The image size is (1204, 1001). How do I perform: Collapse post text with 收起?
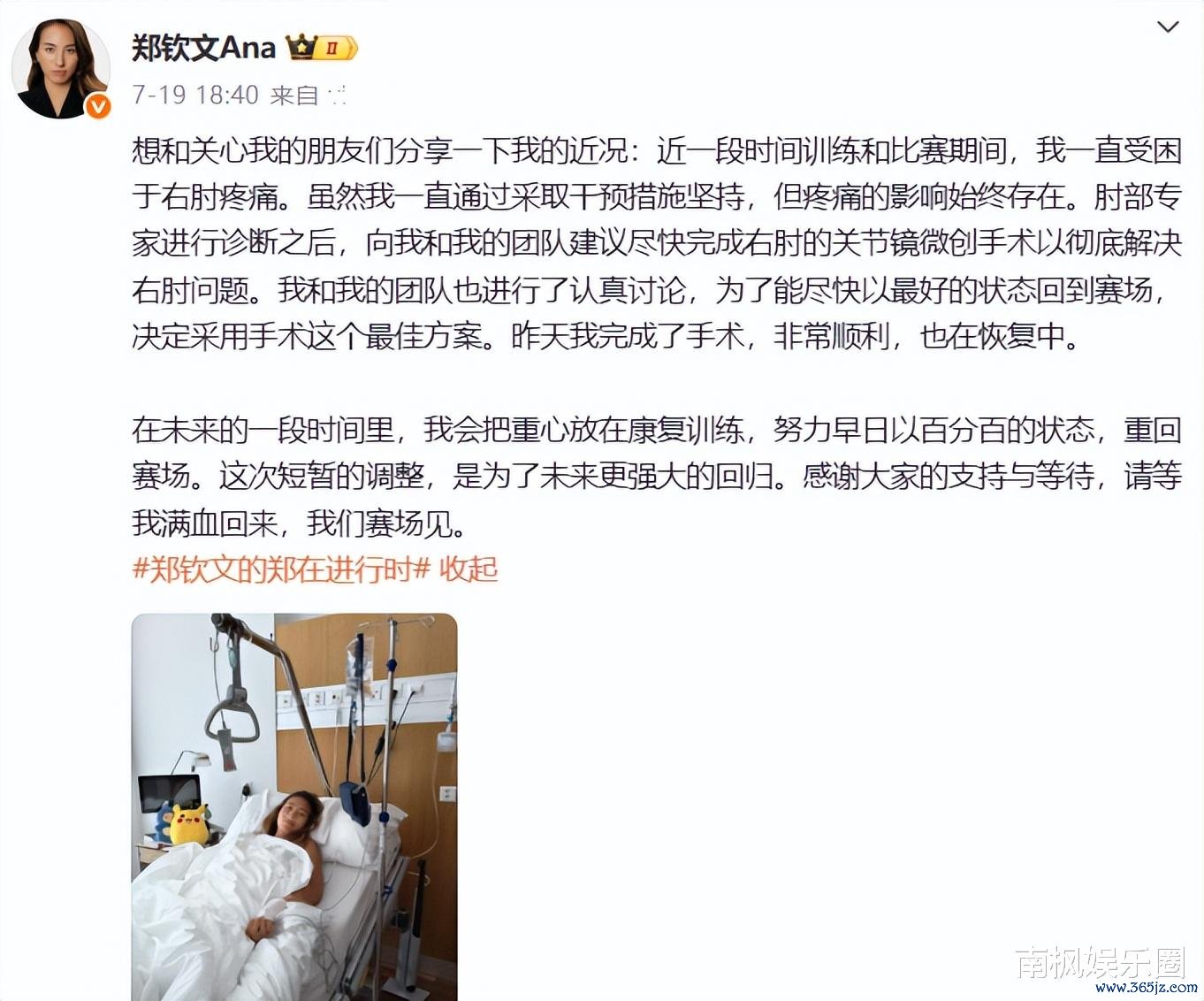coord(469,569)
